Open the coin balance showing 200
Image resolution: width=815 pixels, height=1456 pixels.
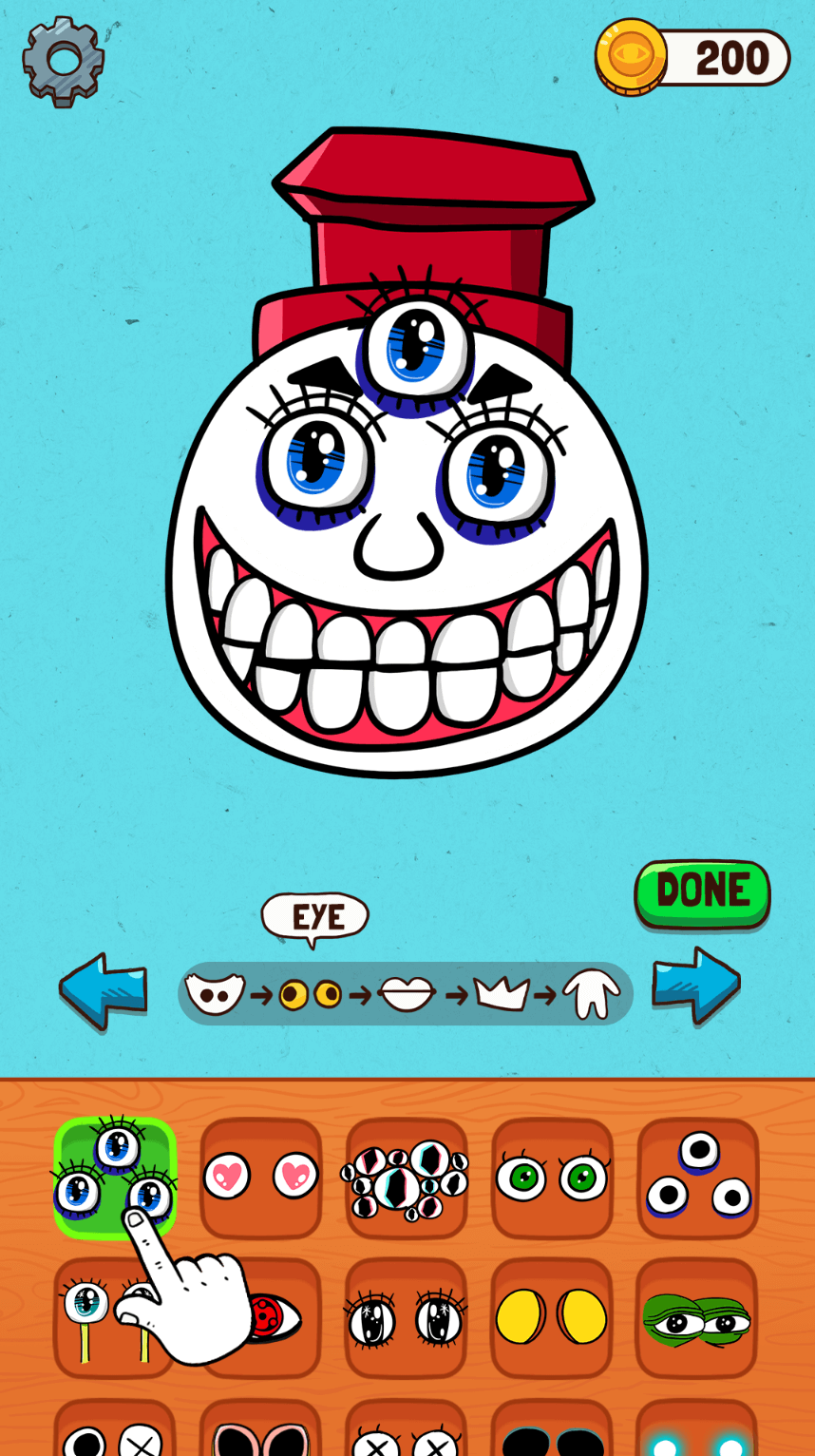693,57
